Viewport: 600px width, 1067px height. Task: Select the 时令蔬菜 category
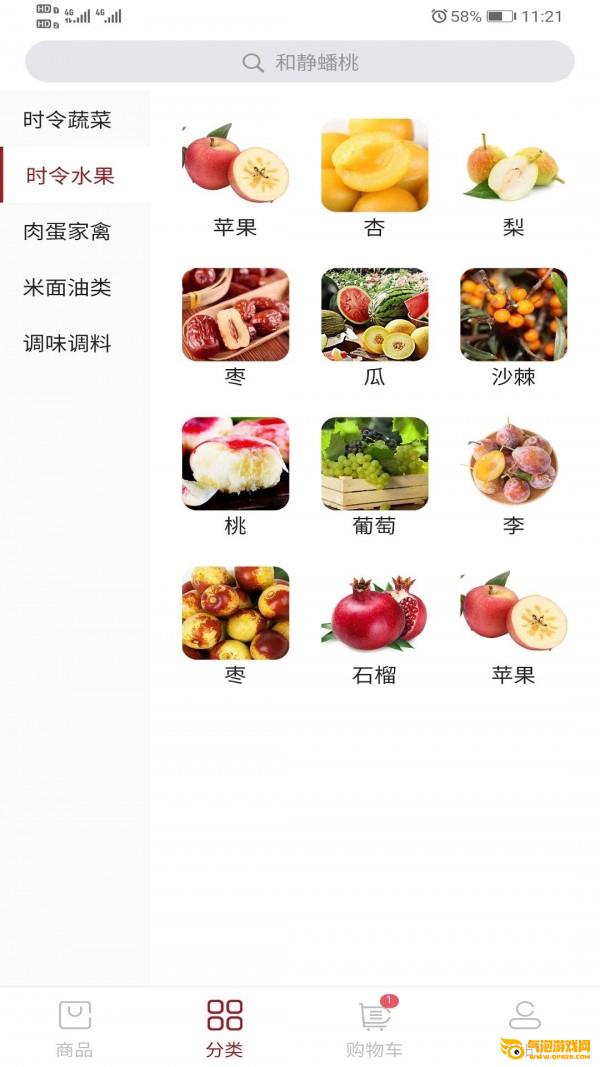tap(68, 120)
